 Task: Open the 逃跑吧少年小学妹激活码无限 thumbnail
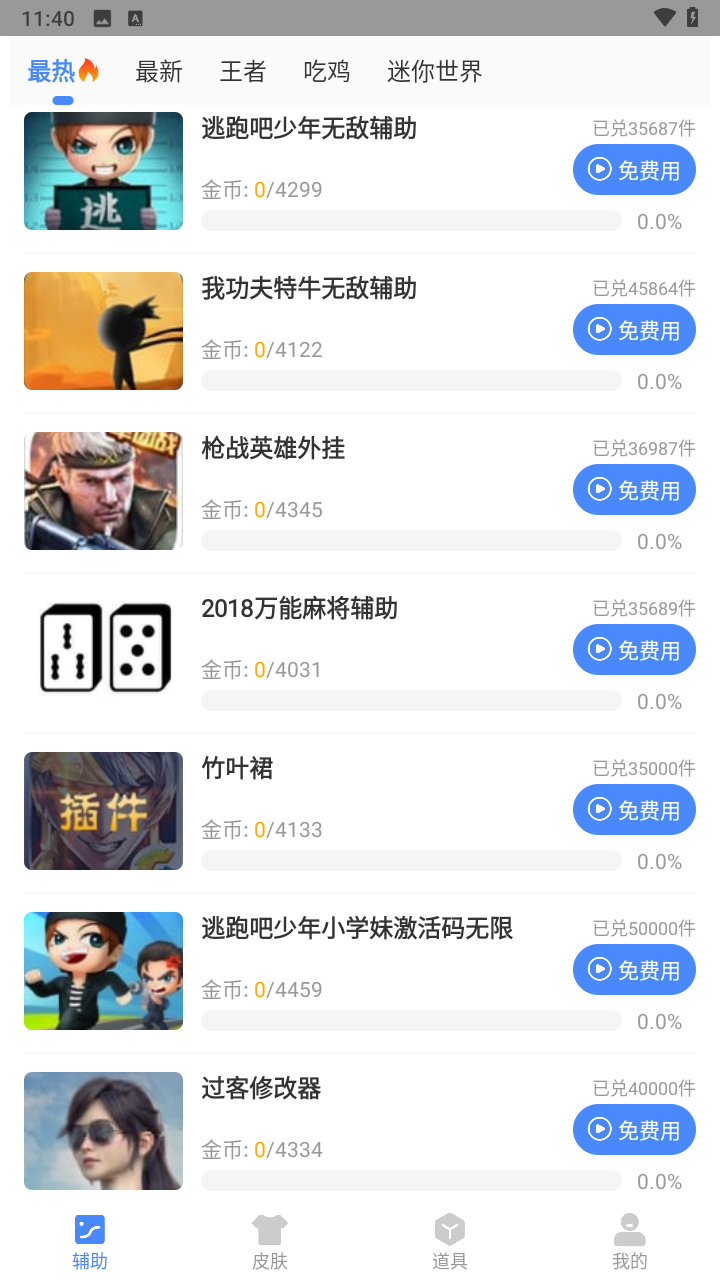[x=103, y=970]
